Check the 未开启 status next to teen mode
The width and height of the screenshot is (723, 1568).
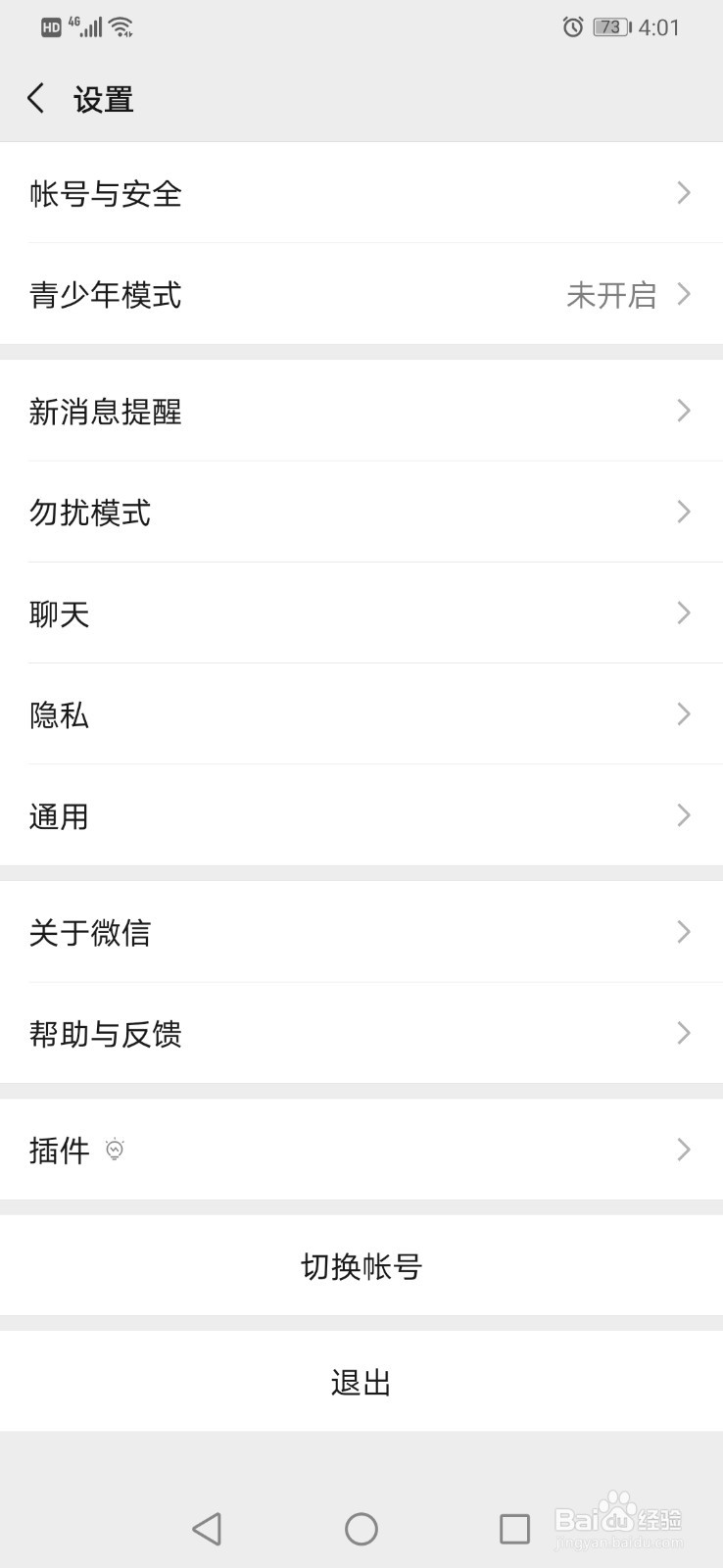[x=612, y=296]
